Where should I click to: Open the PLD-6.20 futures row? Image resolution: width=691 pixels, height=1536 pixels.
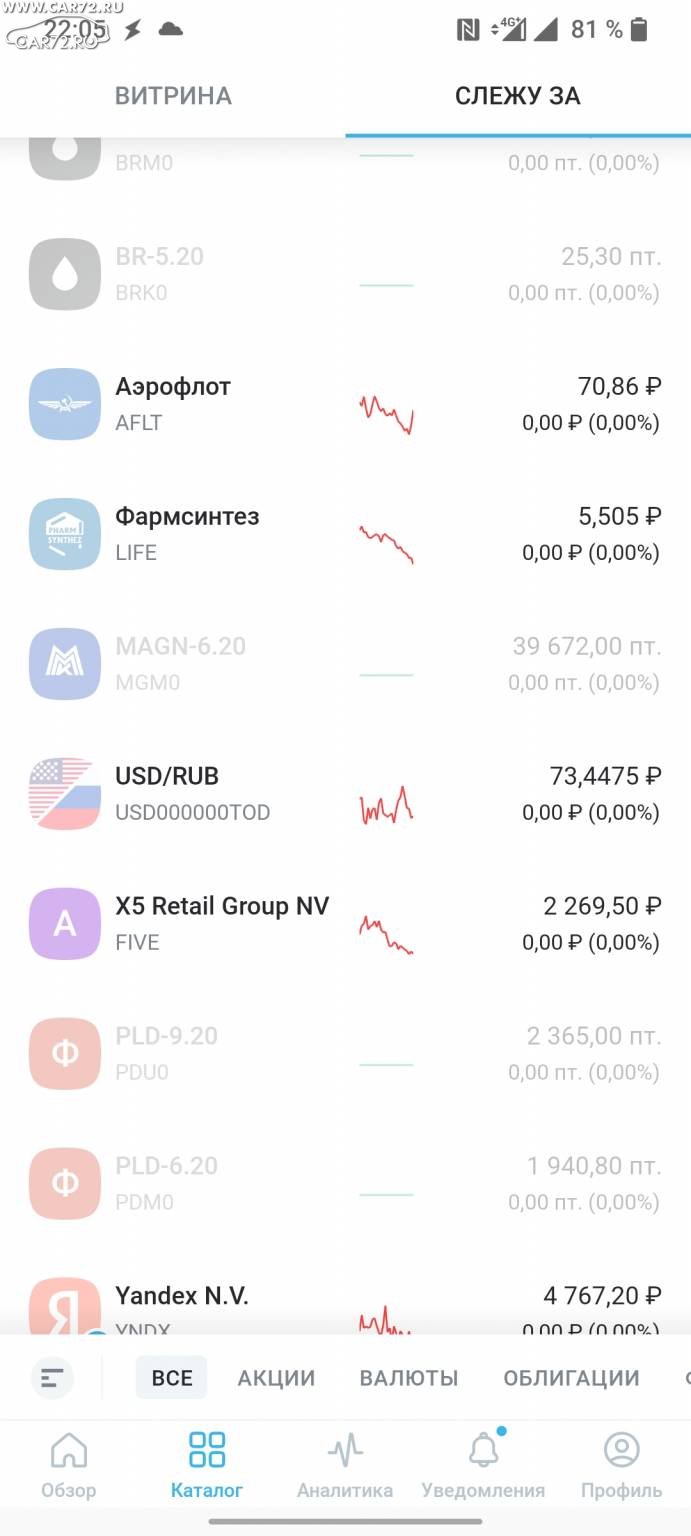(345, 1184)
